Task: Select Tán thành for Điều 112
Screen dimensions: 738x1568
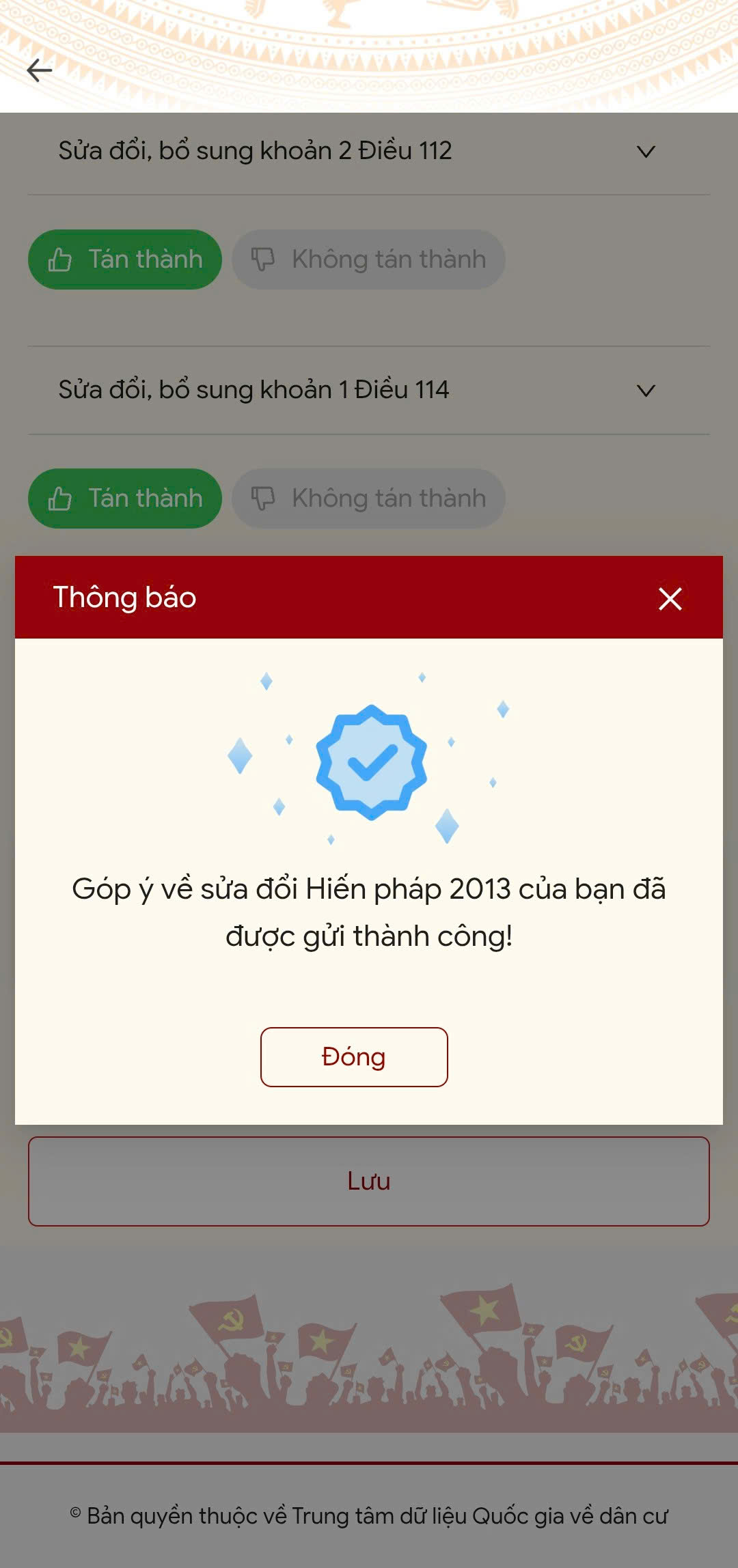Action: tap(125, 260)
